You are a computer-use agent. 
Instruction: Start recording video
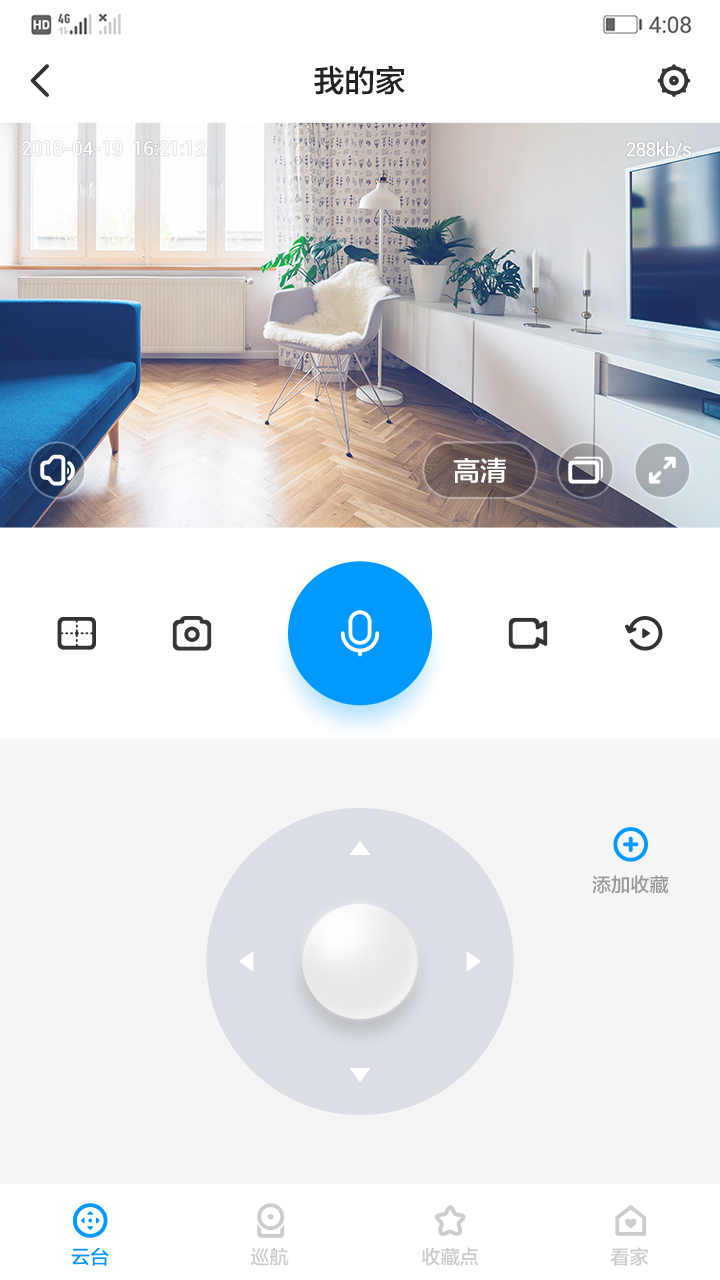[527, 633]
